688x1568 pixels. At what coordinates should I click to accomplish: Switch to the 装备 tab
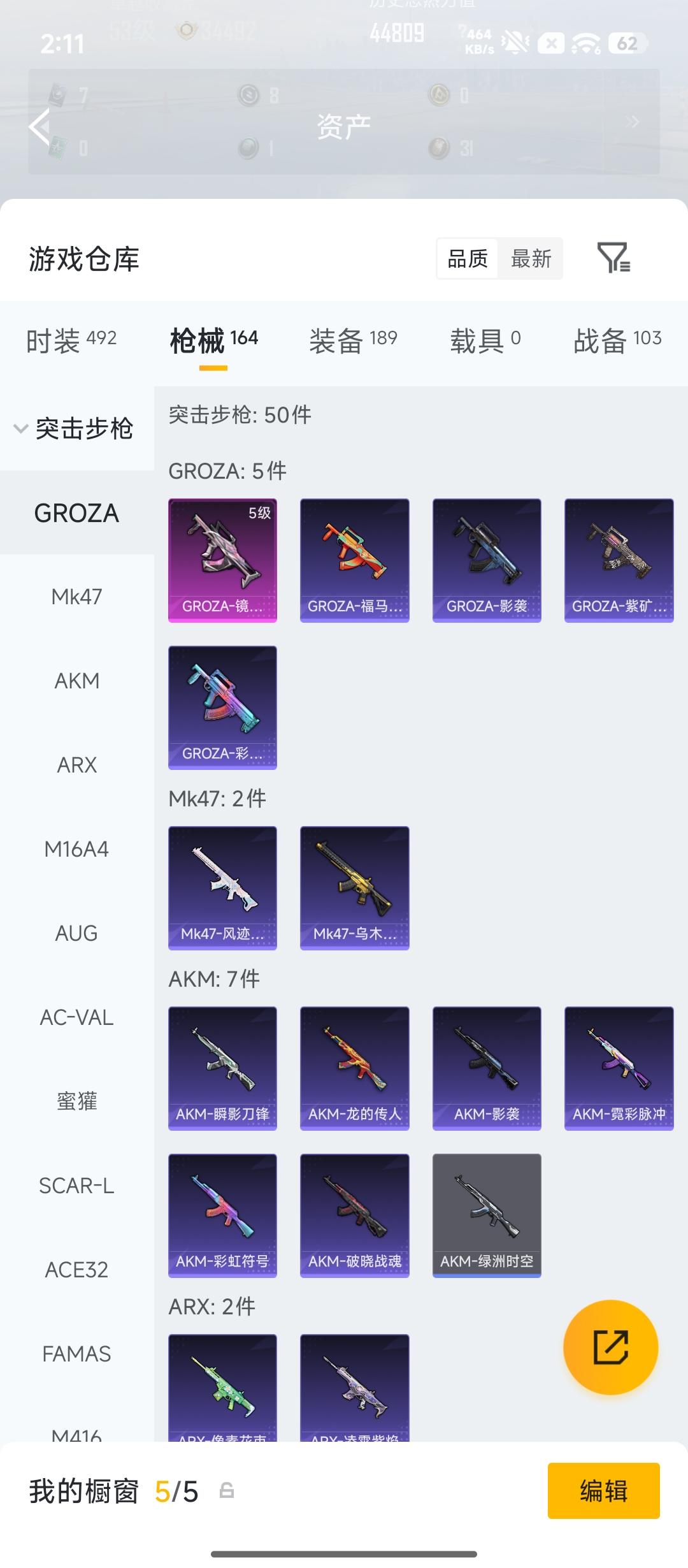point(353,340)
